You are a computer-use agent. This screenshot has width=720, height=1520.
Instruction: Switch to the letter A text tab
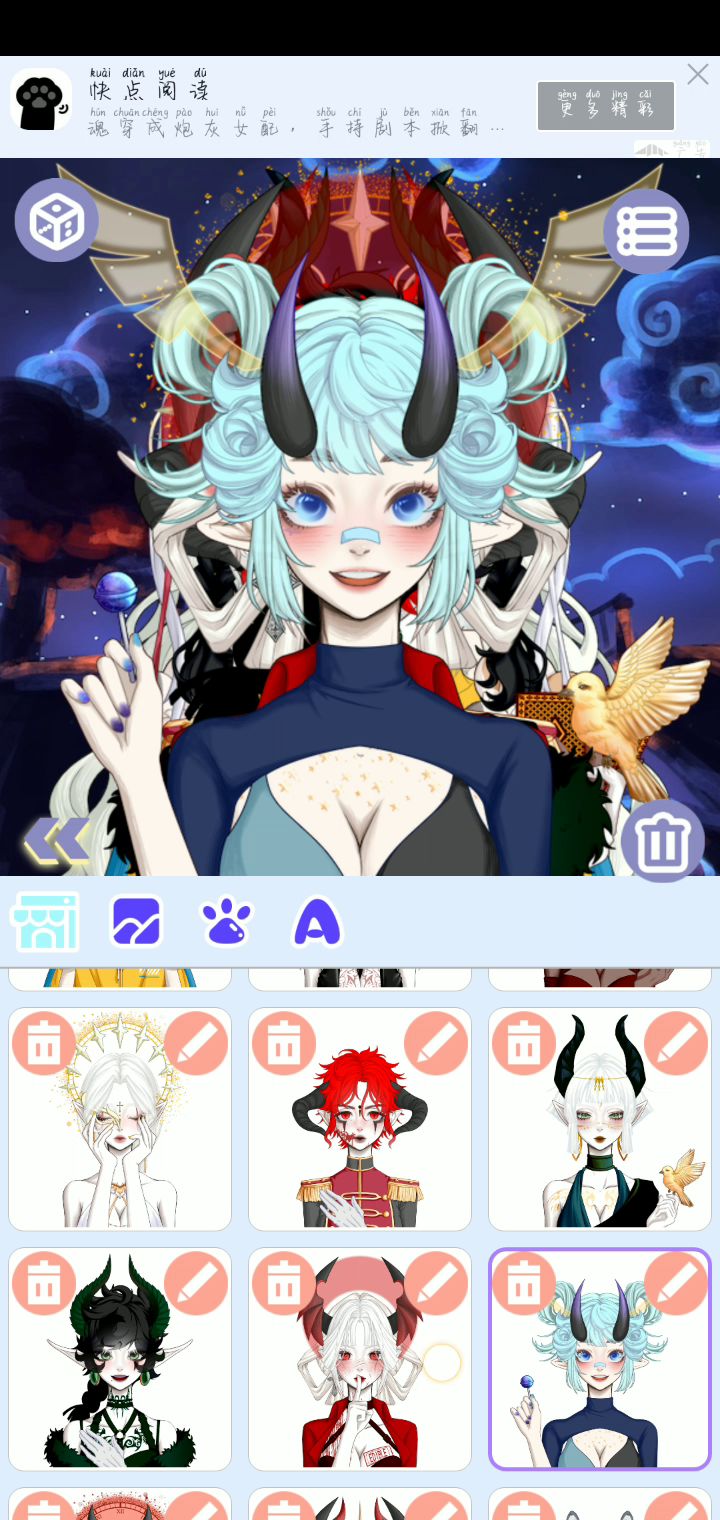point(317,921)
